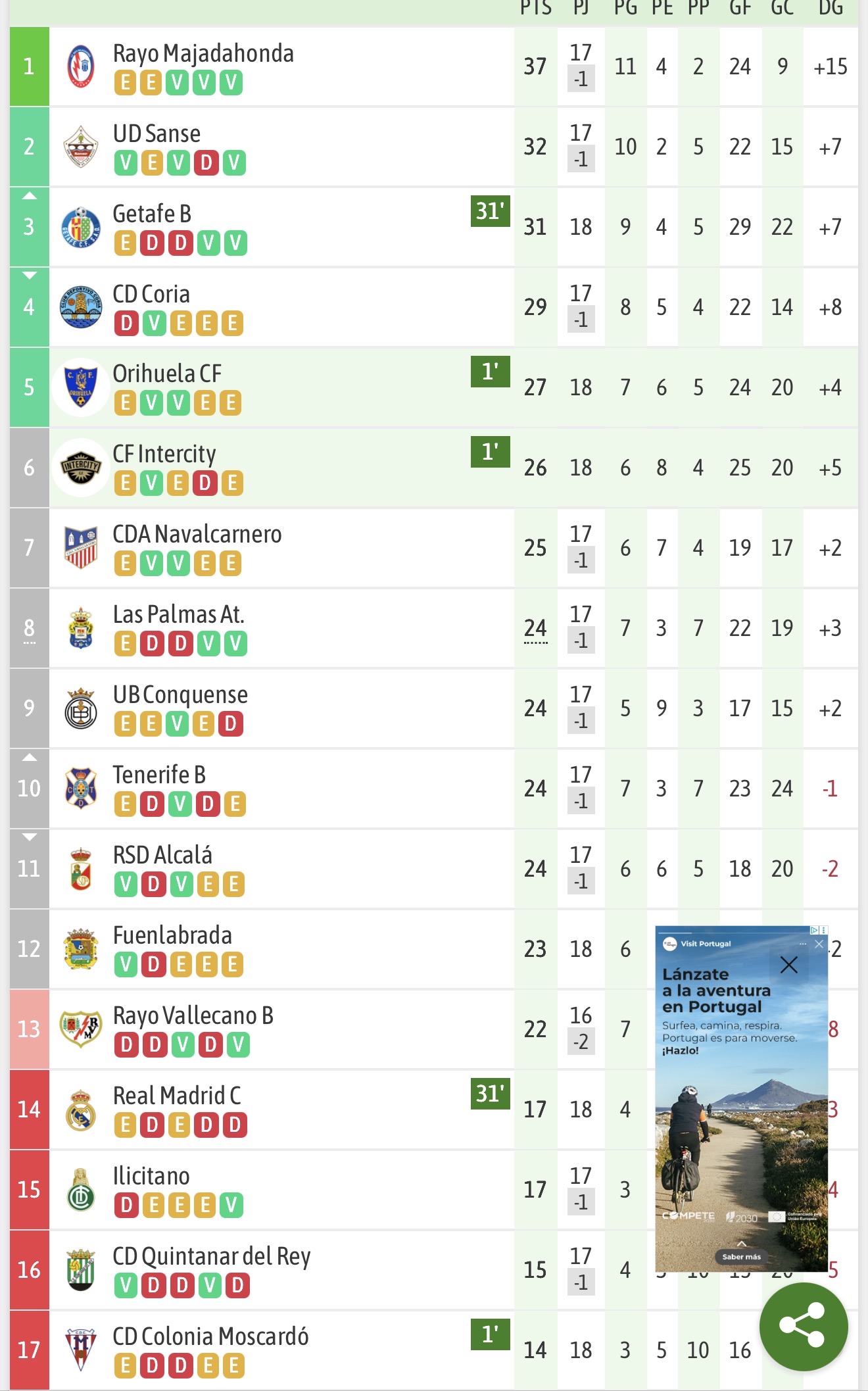Open Orihuela CF team page
The image size is (868, 1391).
coord(167,374)
